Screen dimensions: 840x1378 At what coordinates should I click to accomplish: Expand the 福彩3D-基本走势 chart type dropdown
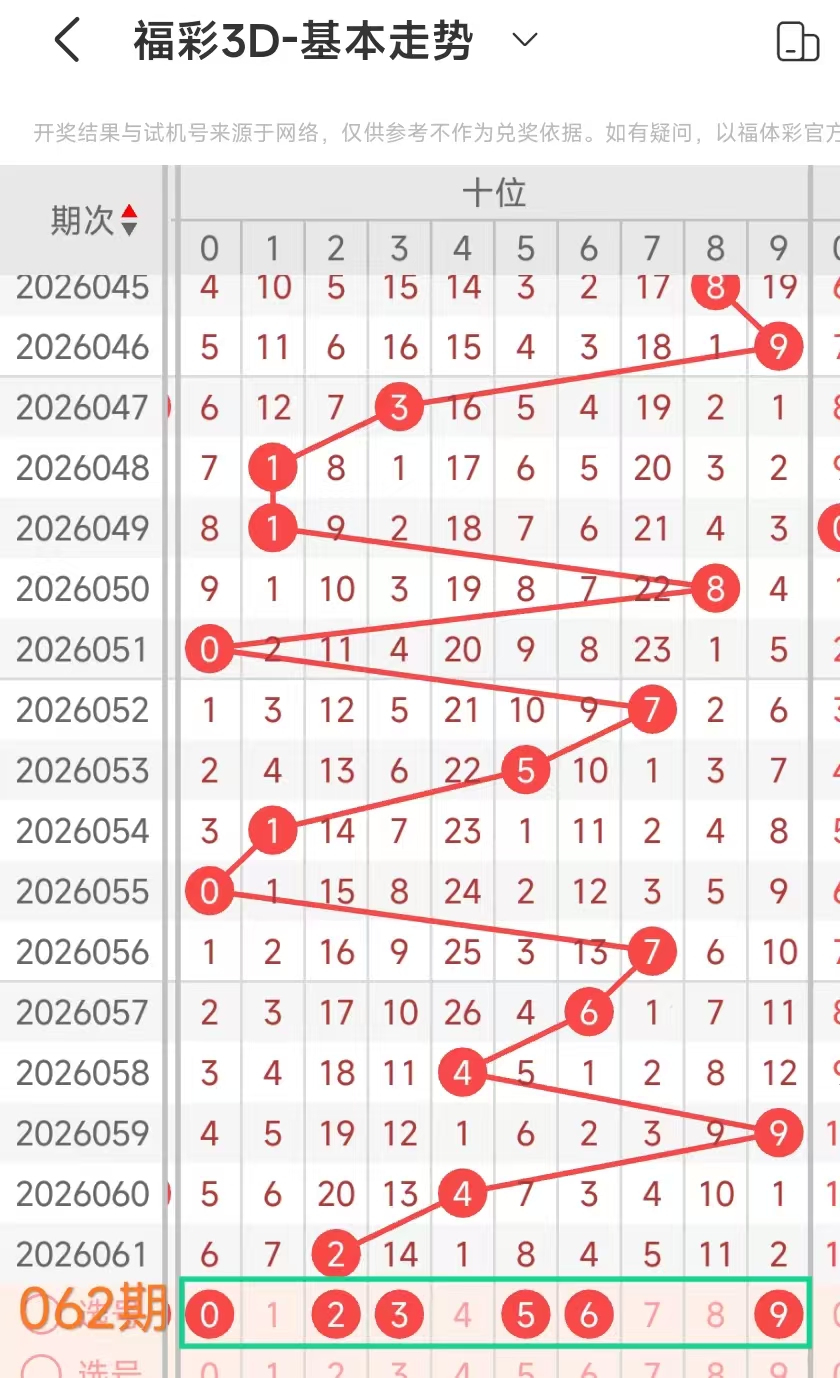pos(524,41)
